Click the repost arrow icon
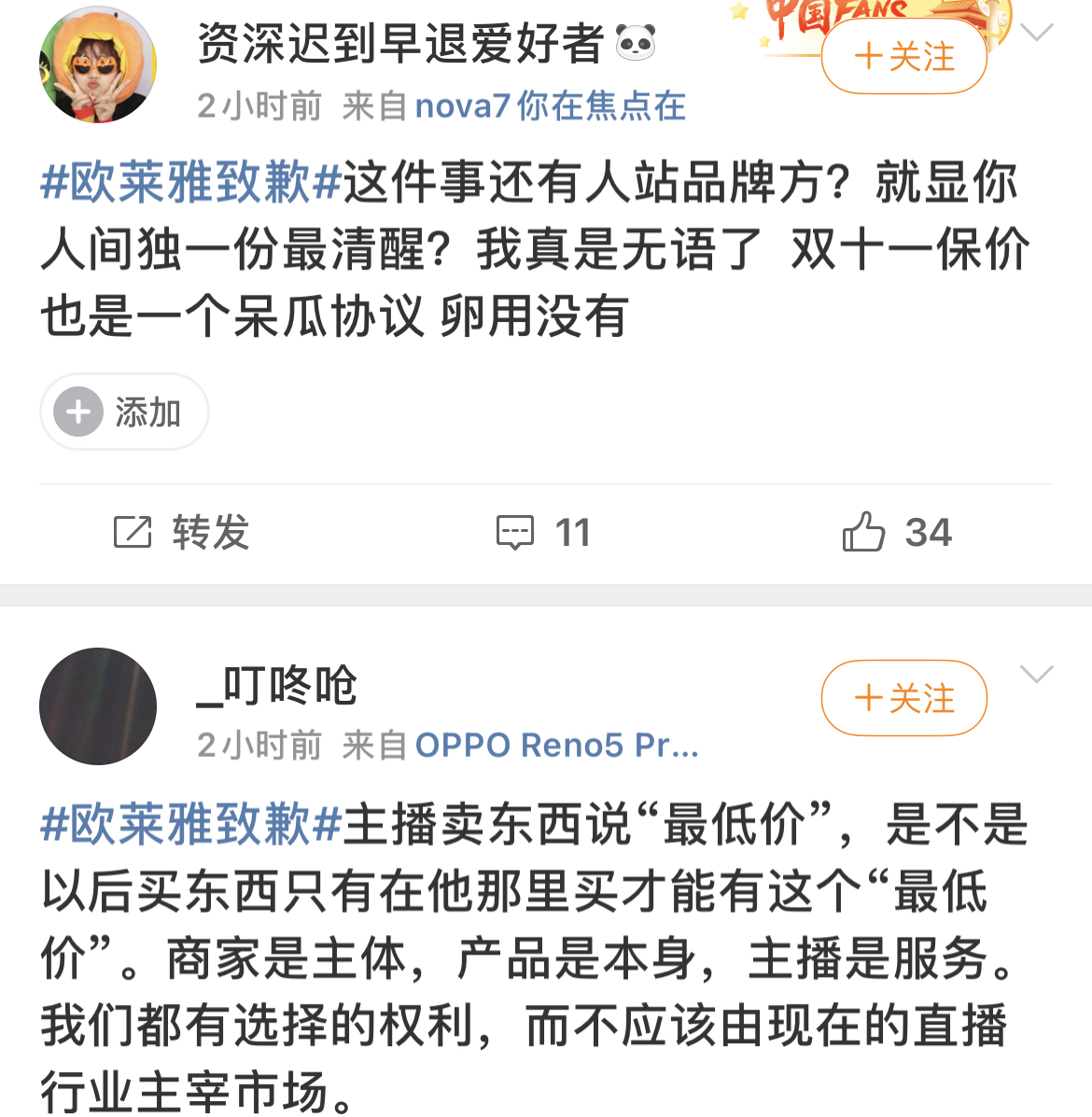This screenshot has height=1117, width=1092. (x=133, y=532)
